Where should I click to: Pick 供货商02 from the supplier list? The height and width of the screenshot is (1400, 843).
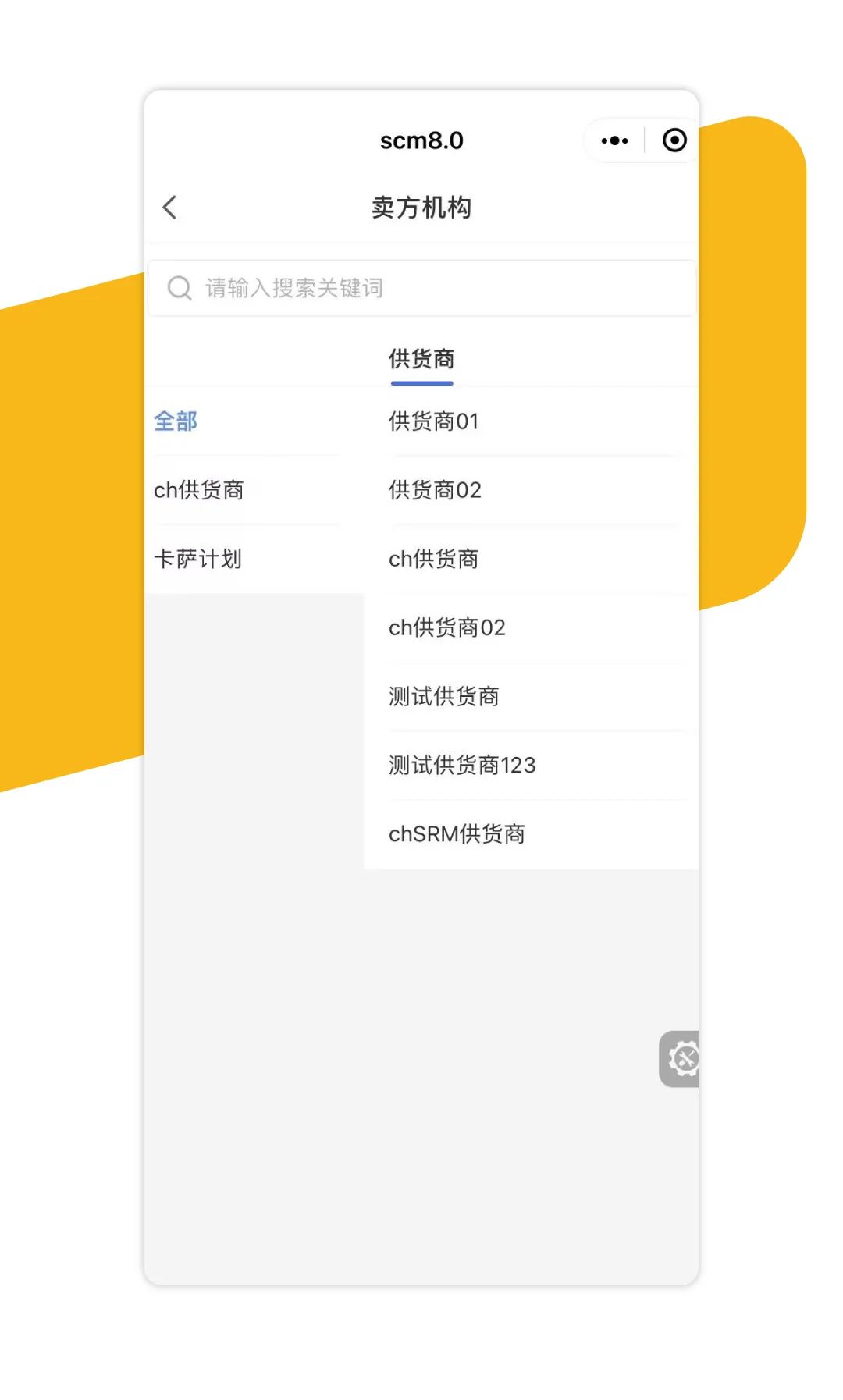tap(436, 490)
